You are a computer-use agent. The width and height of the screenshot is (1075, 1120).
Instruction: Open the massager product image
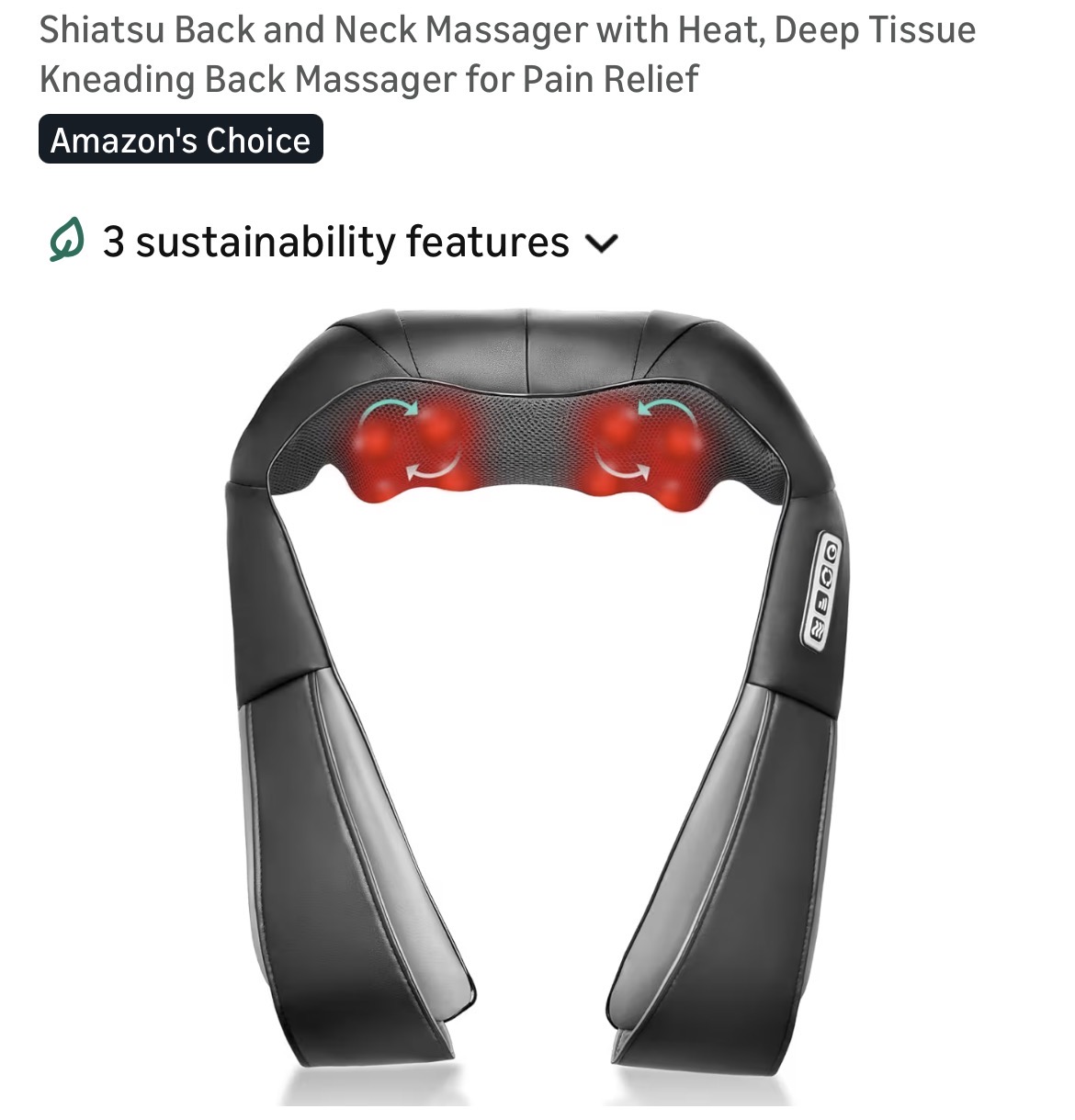(537, 698)
